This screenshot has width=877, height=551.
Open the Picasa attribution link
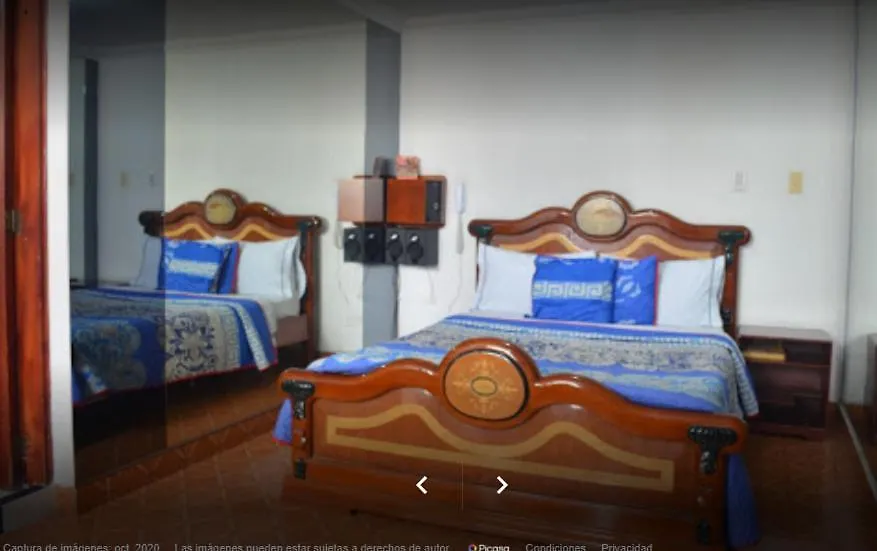click(489, 547)
